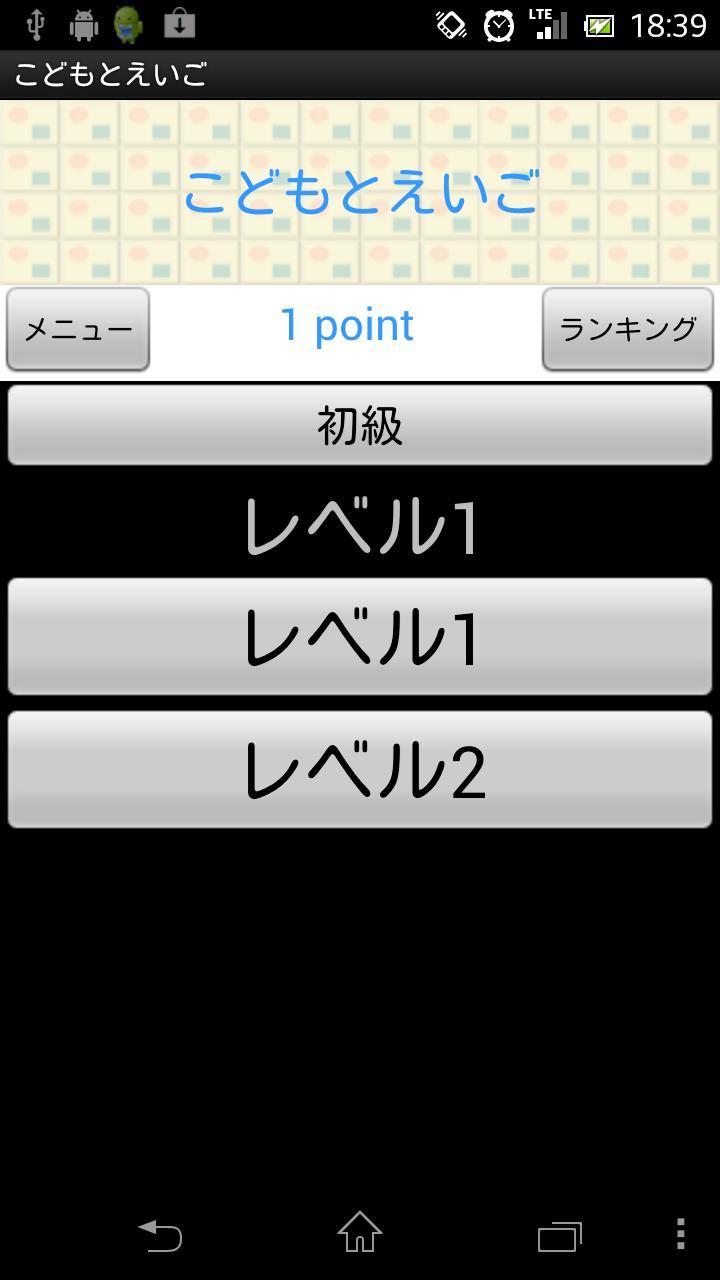Screen dimensions: 720x1280
Task: View the ランキング leaderboard
Action: [627, 329]
